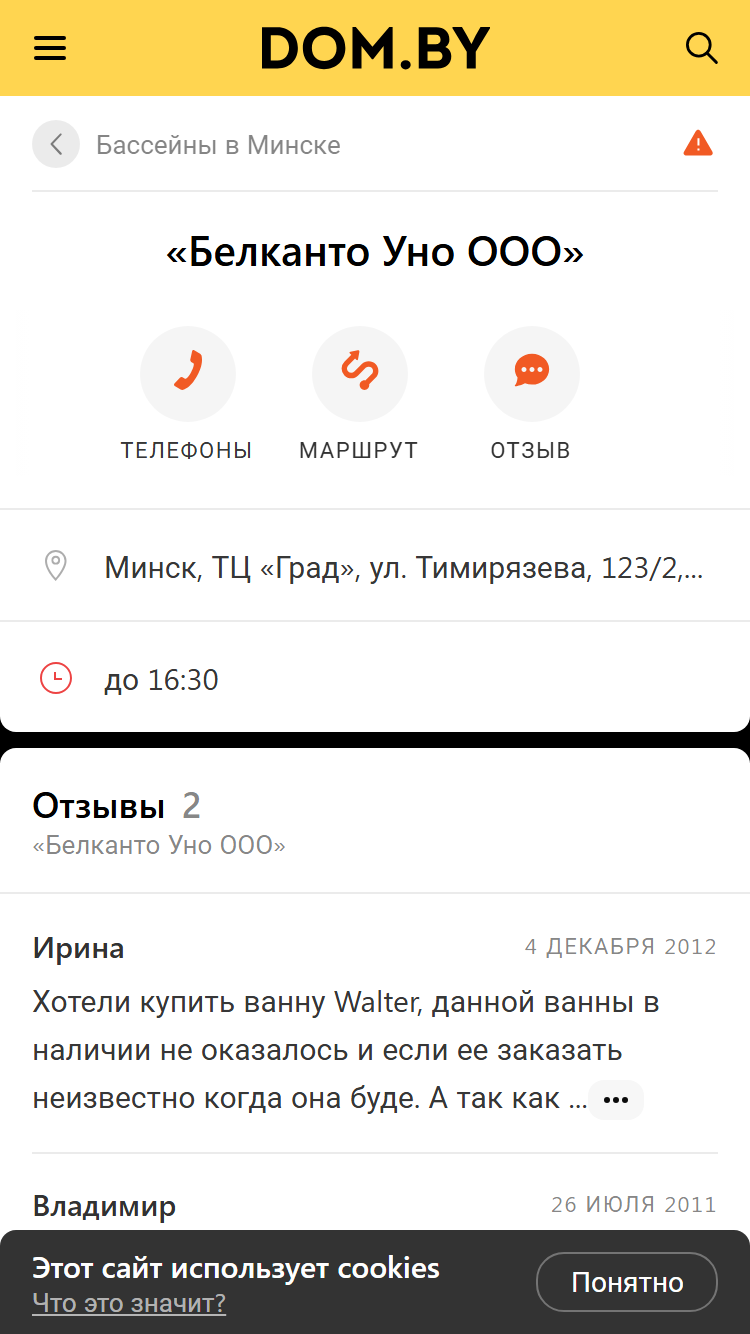Open the address row for ТЦ «Град»
The height and width of the screenshot is (1334, 750).
coord(375,566)
